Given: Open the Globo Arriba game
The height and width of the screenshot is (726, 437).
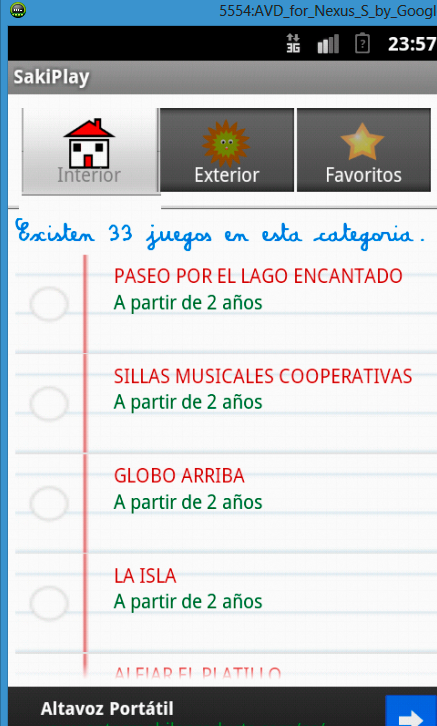Looking at the screenshot, I should coord(223,503).
